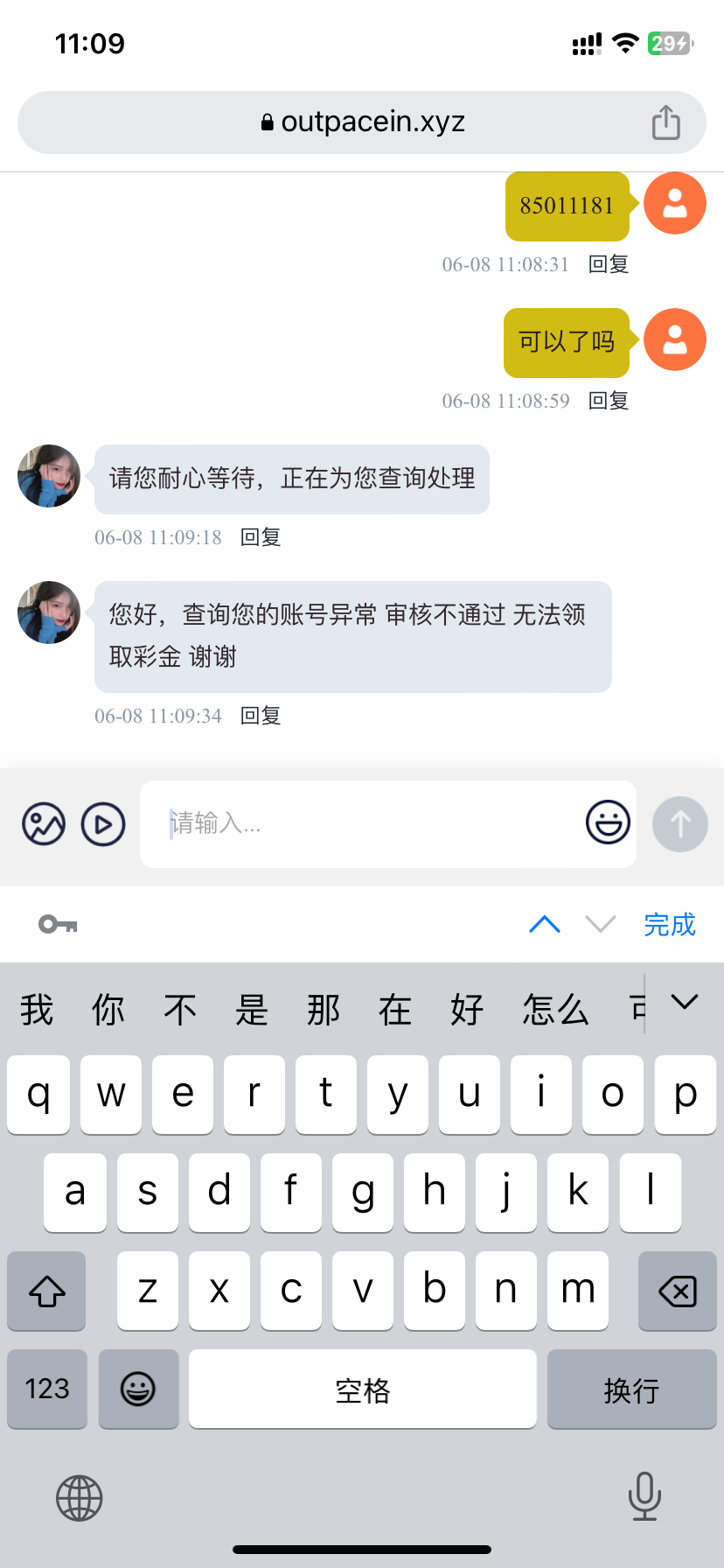Reply to the 请您耐心等待 message
Image resolution: width=724 pixels, height=1568 pixels.
261,537
